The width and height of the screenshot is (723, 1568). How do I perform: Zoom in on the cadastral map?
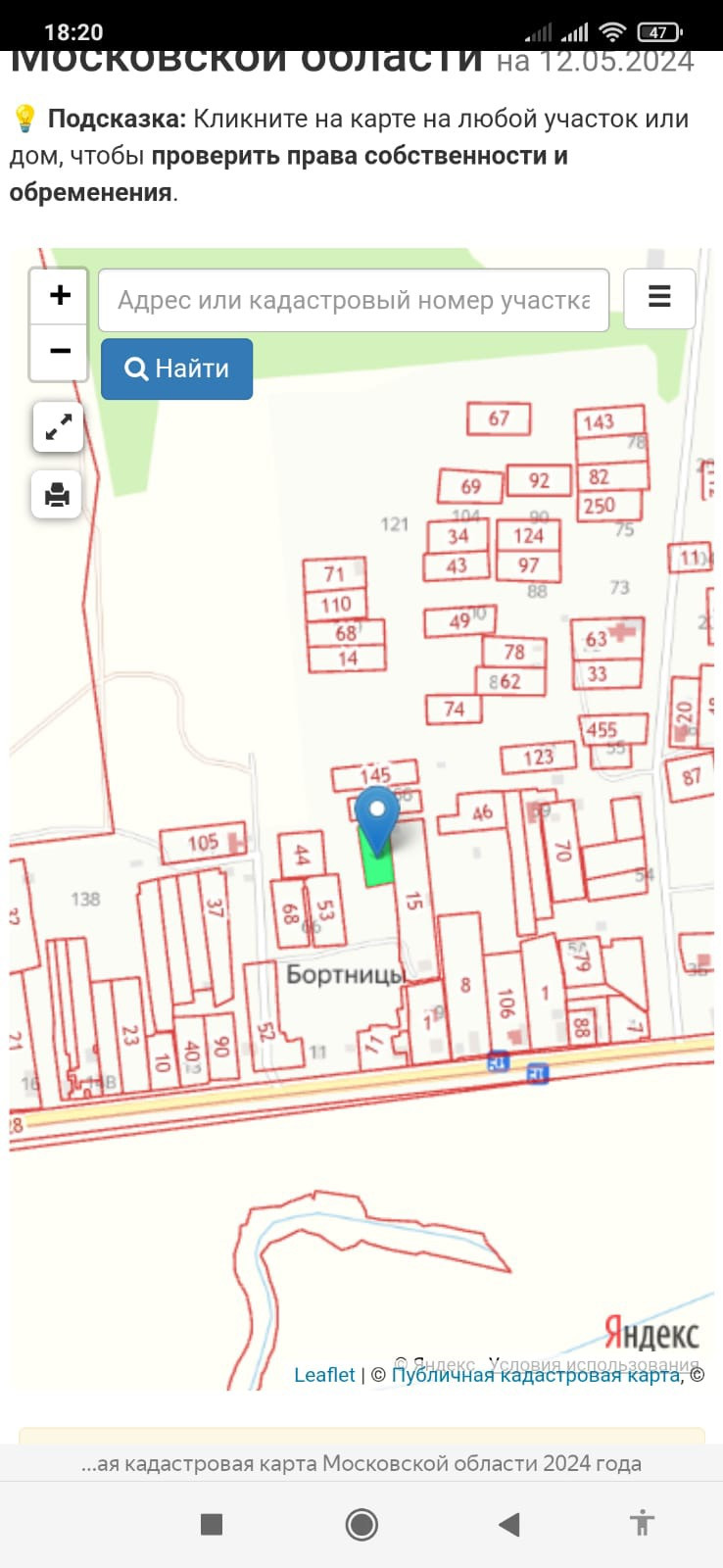[60, 295]
